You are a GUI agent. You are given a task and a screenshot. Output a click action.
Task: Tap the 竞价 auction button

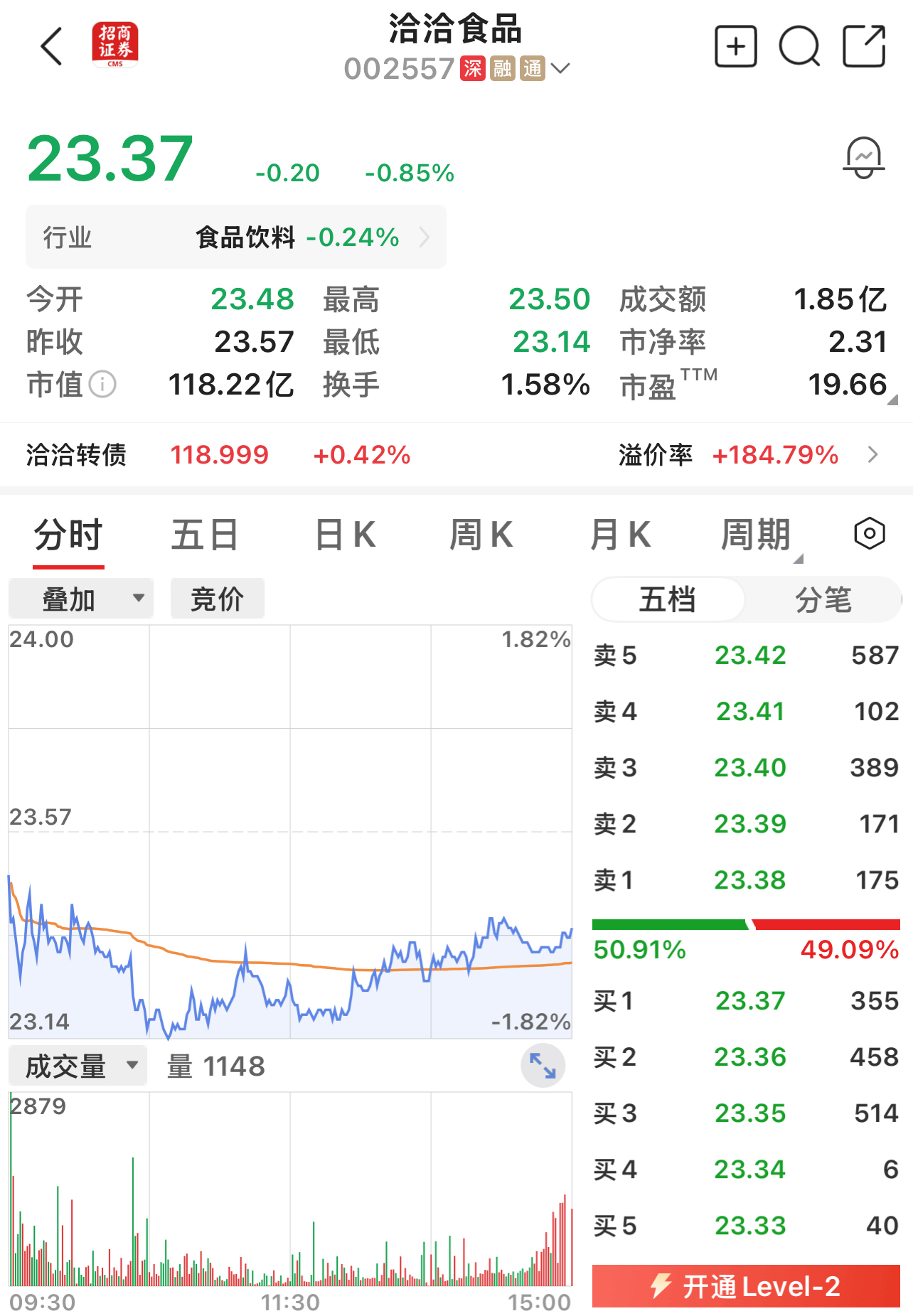(217, 599)
